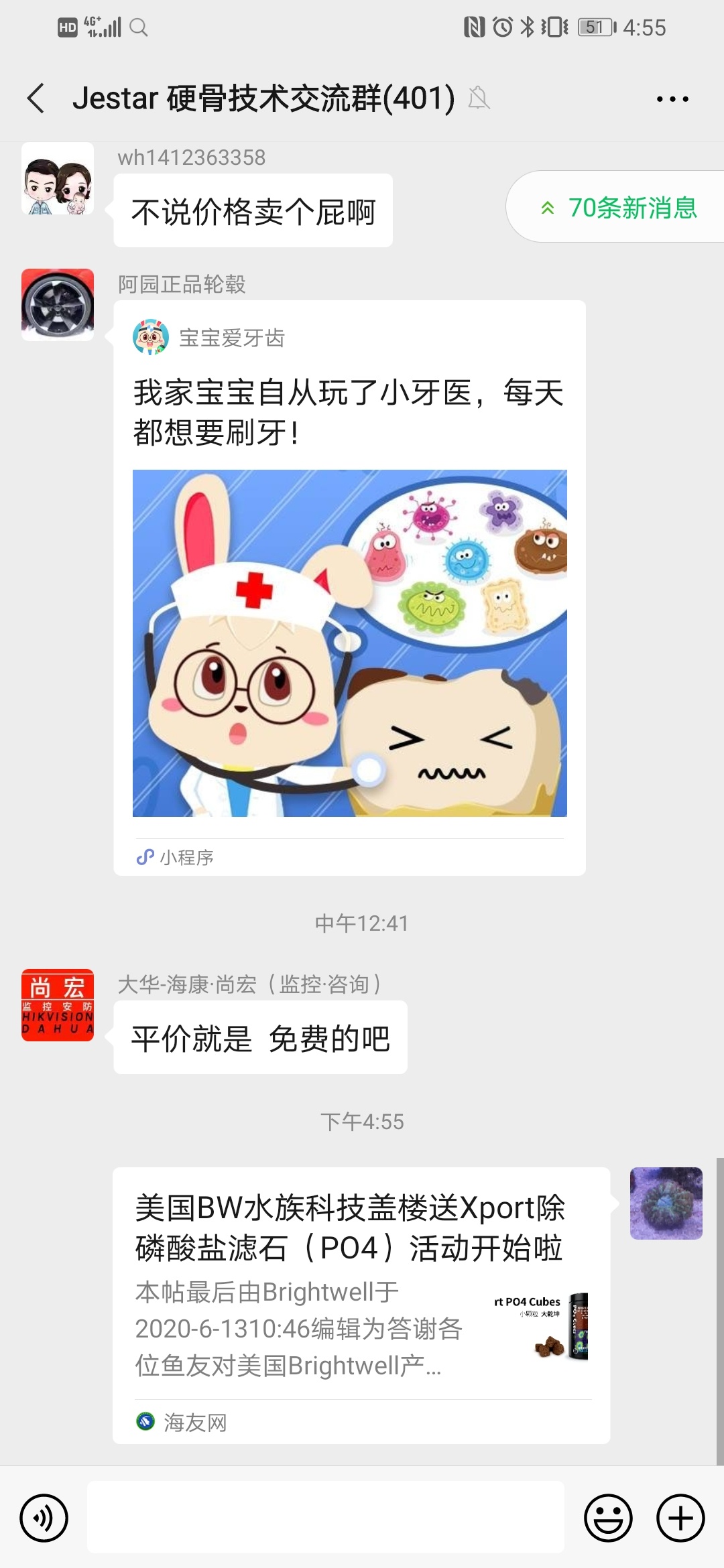Open wh1412363358's profile avatar
The height and width of the screenshot is (1568, 724).
coord(58,179)
